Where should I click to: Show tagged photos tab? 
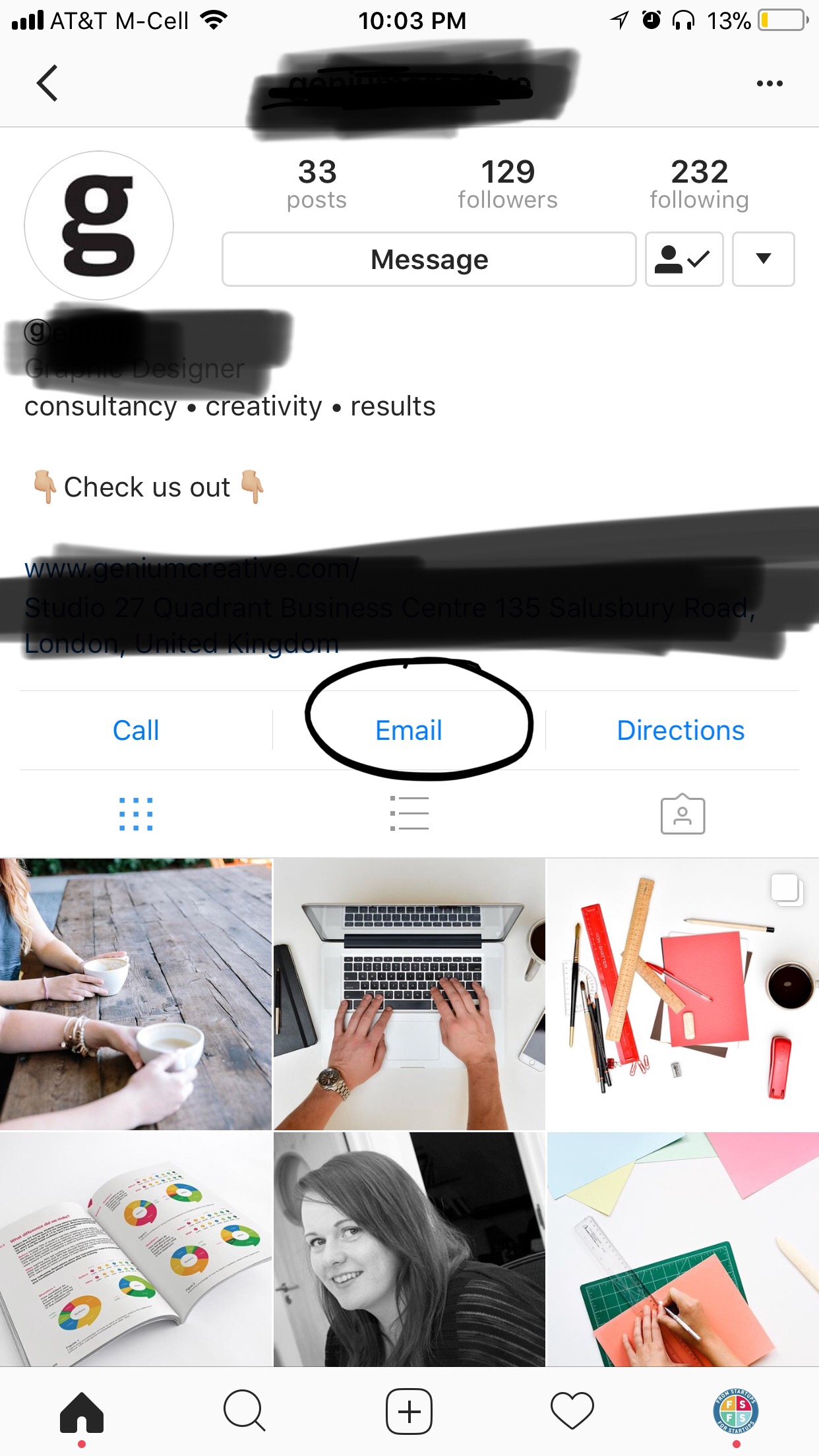click(x=682, y=815)
